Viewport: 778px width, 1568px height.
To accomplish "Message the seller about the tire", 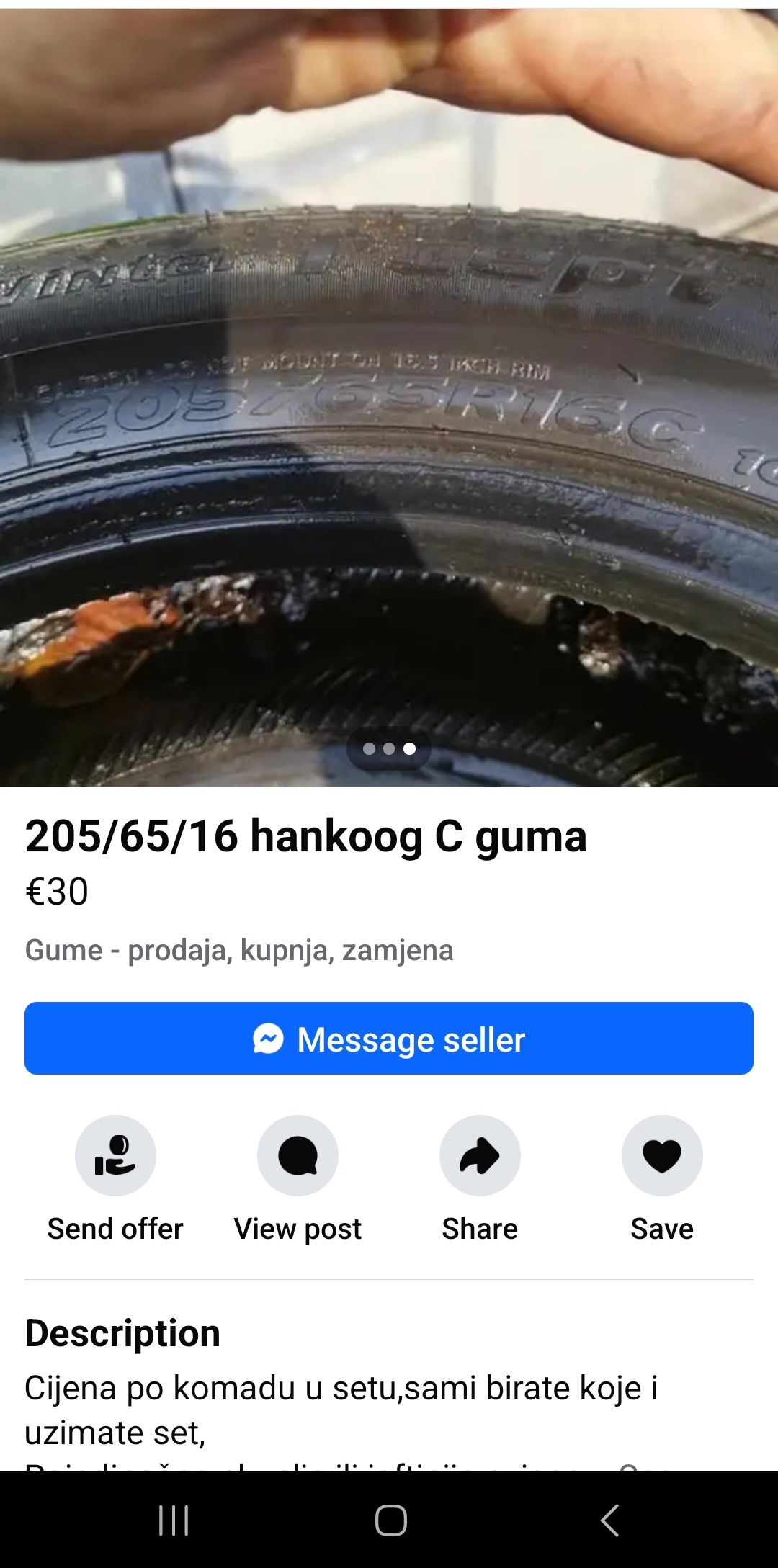I will coord(389,1038).
